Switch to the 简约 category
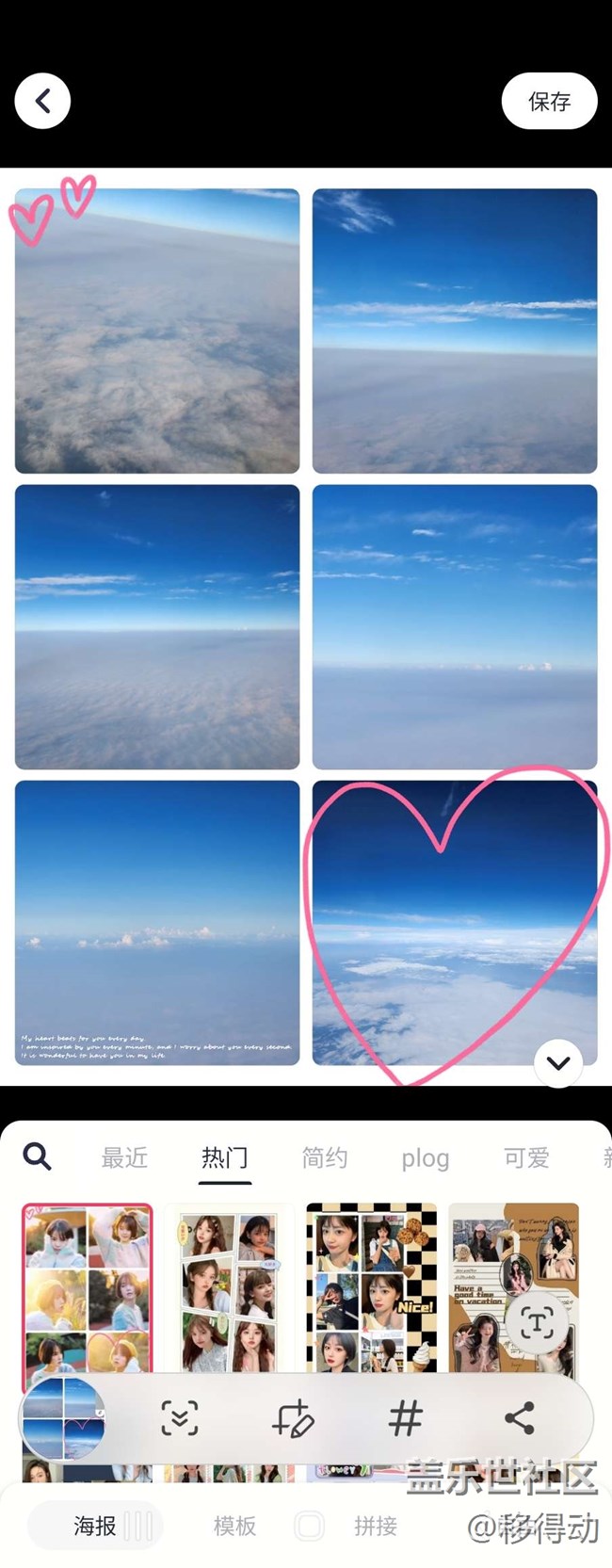This screenshot has width=612, height=1568. point(325,1157)
